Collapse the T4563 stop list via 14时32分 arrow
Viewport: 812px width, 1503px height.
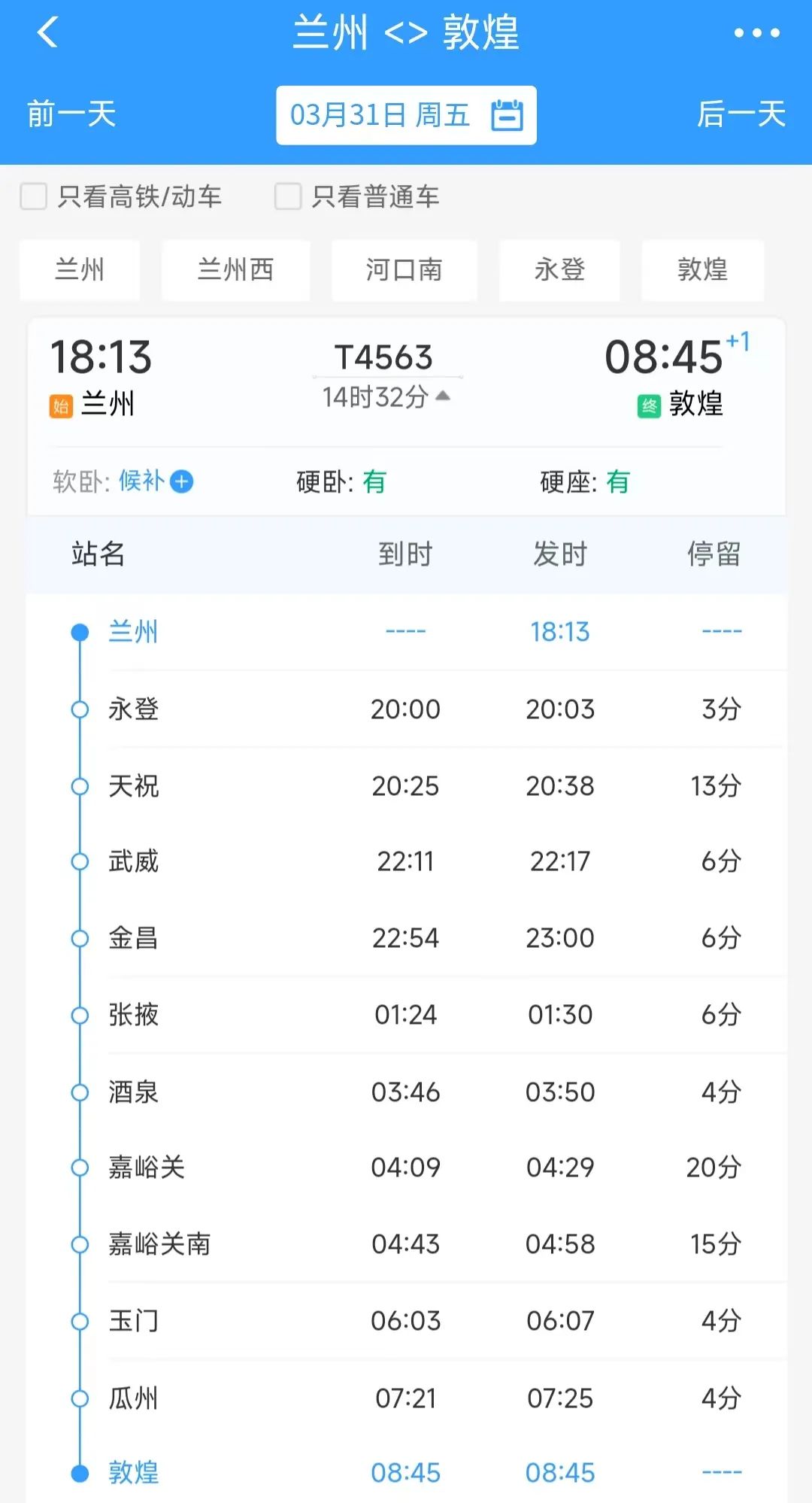(x=443, y=396)
